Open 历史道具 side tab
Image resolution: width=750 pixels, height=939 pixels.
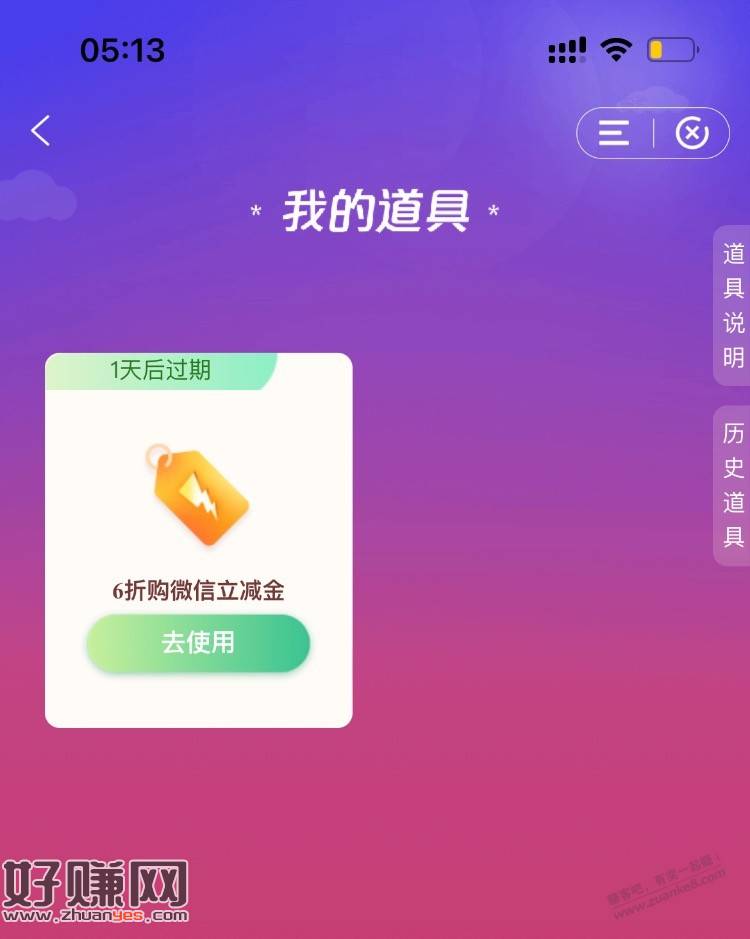coord(733,485)
